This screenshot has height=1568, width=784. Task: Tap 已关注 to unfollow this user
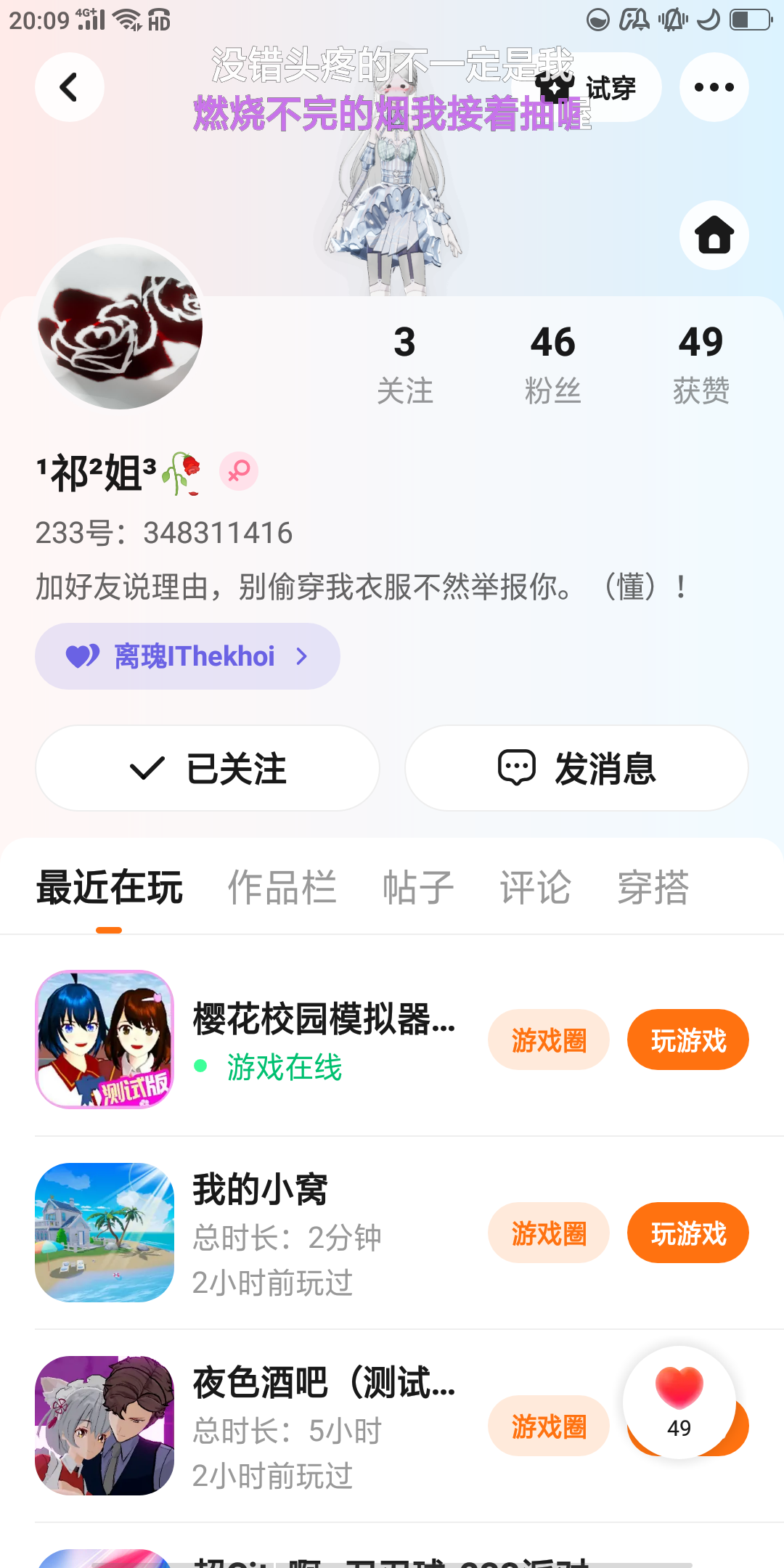click(208, 768)
